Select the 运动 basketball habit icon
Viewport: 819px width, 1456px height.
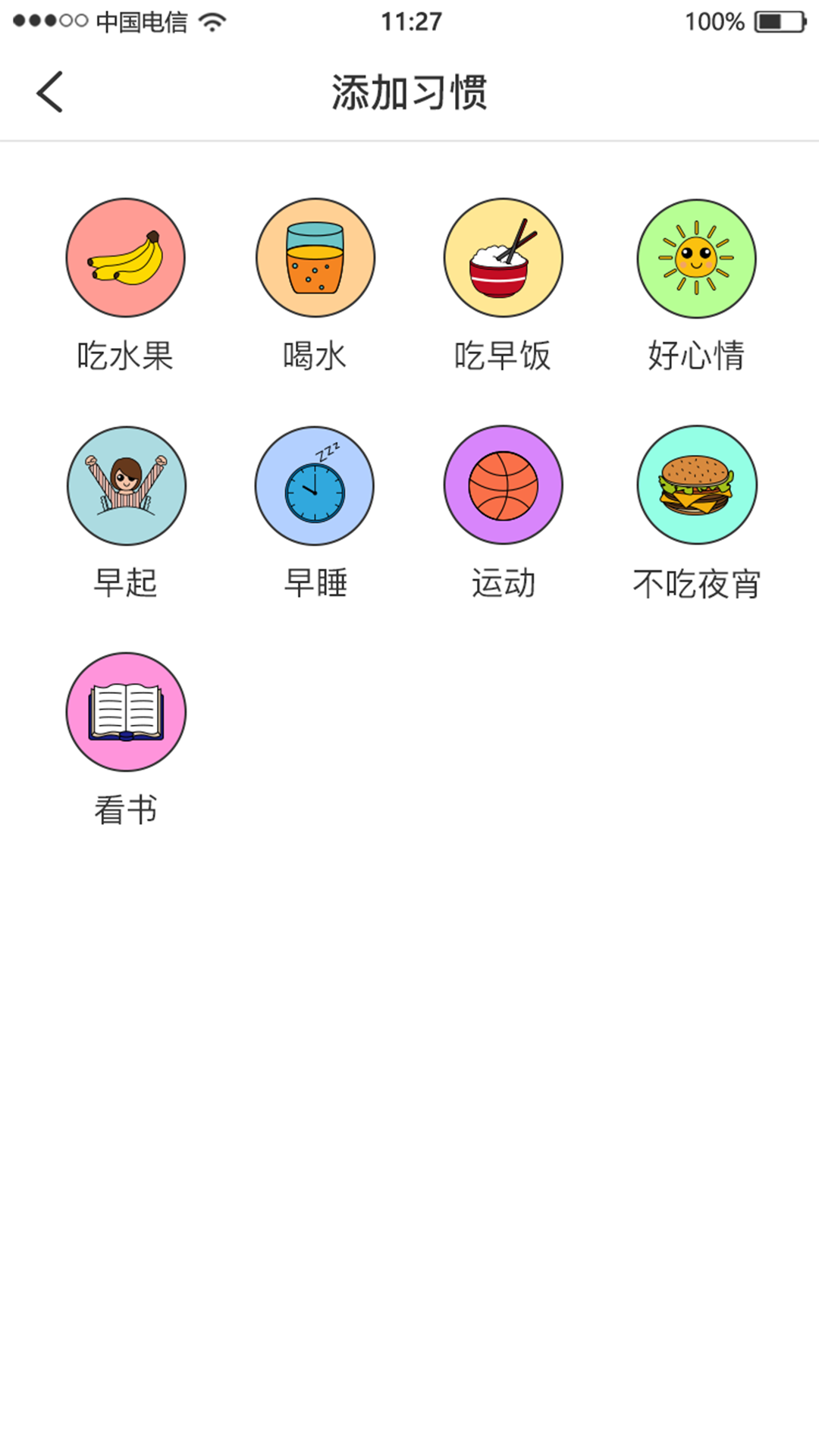tap(504, 486)
